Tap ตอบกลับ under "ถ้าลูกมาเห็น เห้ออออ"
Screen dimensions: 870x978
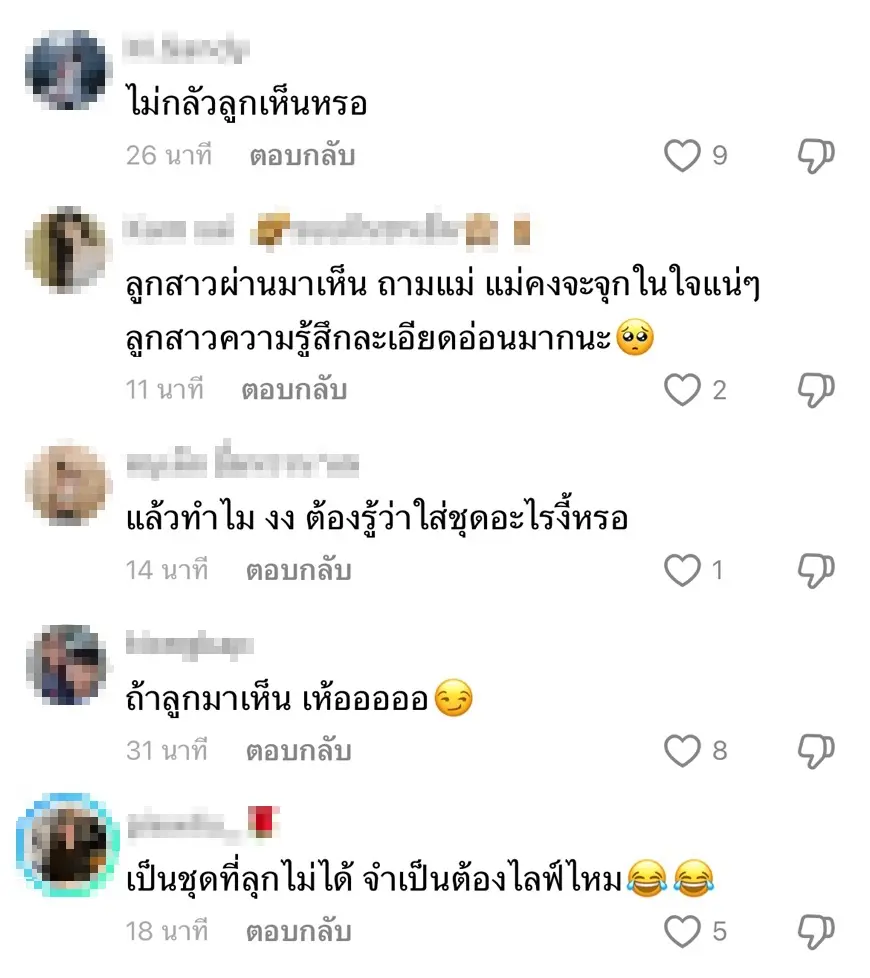click(x=297, y=750)
